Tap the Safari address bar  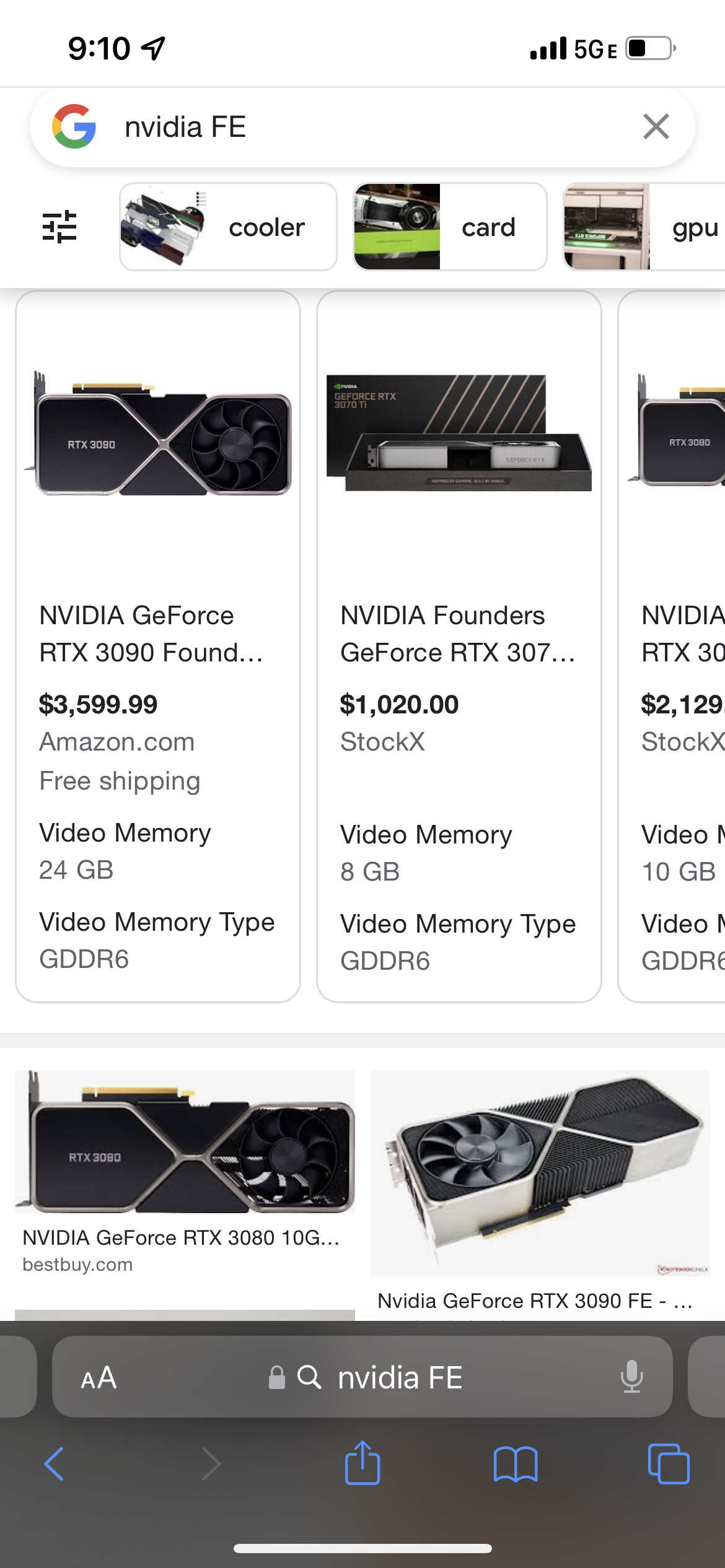(397, 1378)
